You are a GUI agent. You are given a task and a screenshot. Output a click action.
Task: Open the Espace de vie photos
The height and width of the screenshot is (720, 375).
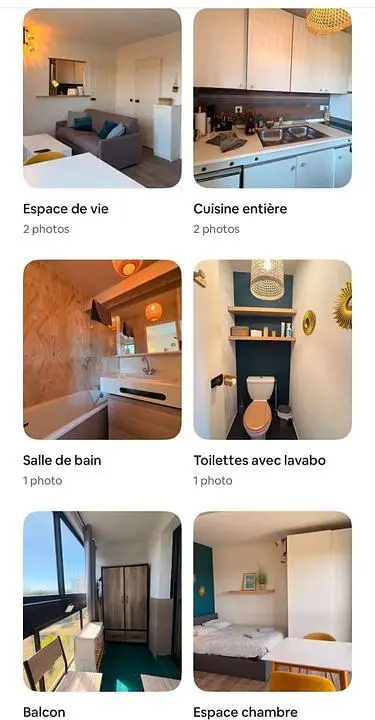pyautogui.click(x=102, y=98)
